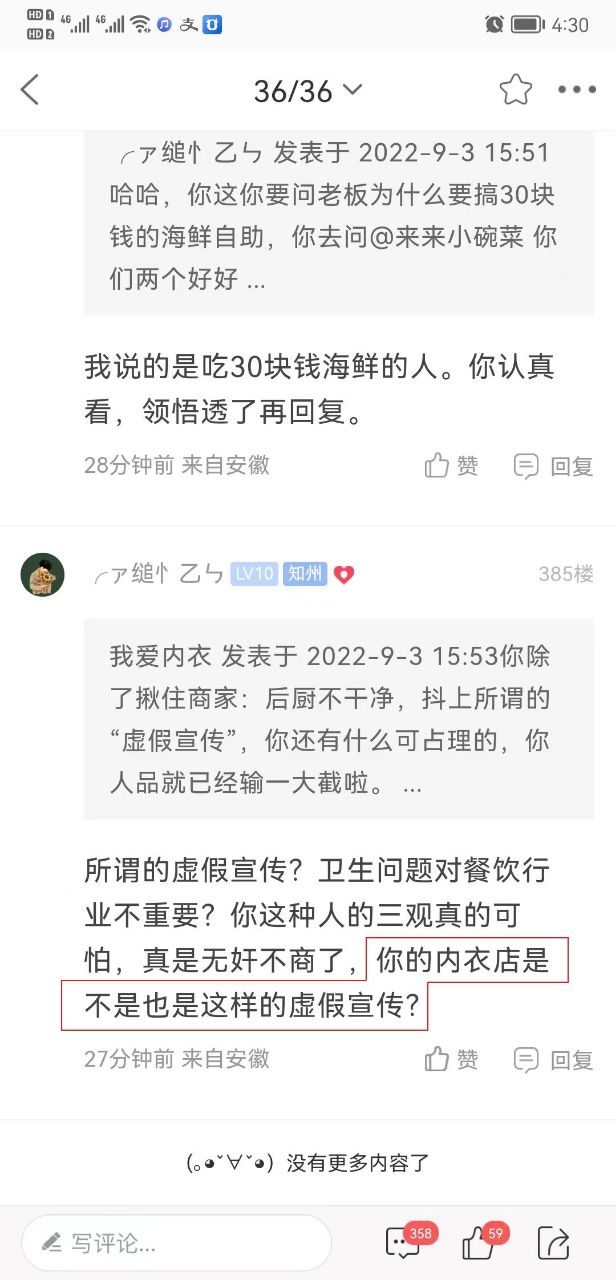The height and width of the screenshot is (1280, 616).
Task: Open the comments icon showing 358
Action: point(404,1242)
